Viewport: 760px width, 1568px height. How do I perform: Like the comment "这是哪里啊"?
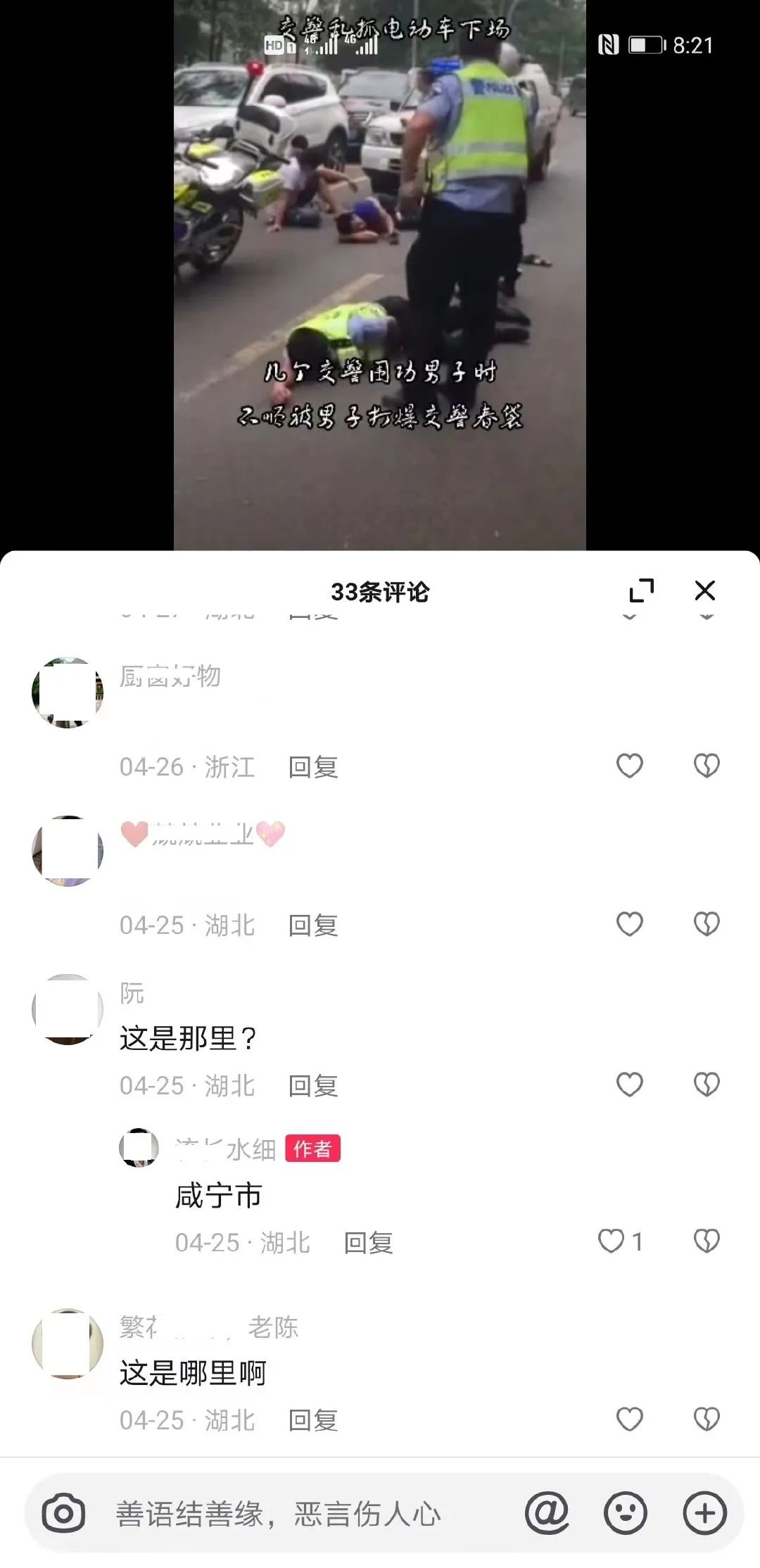point(629,1420)
